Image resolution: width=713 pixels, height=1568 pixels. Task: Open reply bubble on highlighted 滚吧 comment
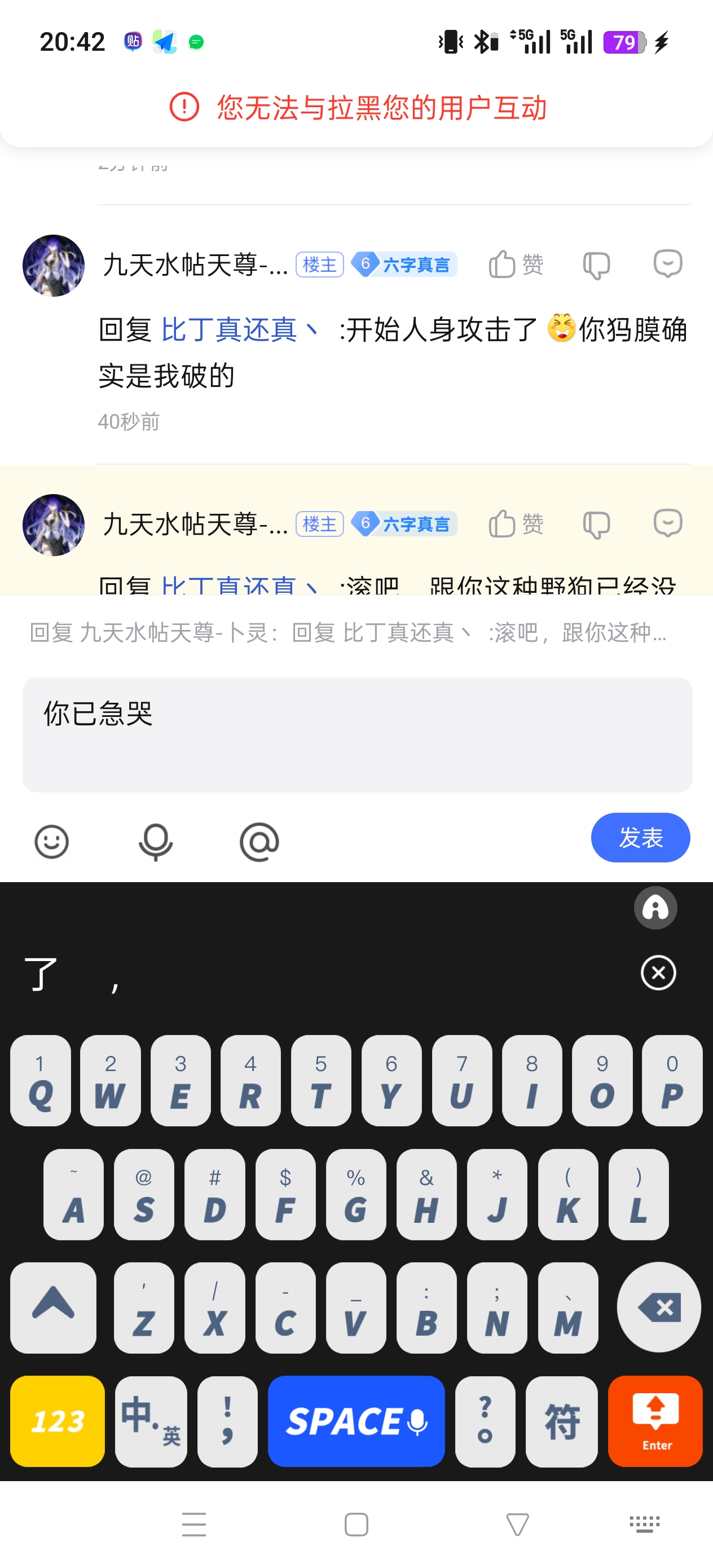[x=667, y=523]
